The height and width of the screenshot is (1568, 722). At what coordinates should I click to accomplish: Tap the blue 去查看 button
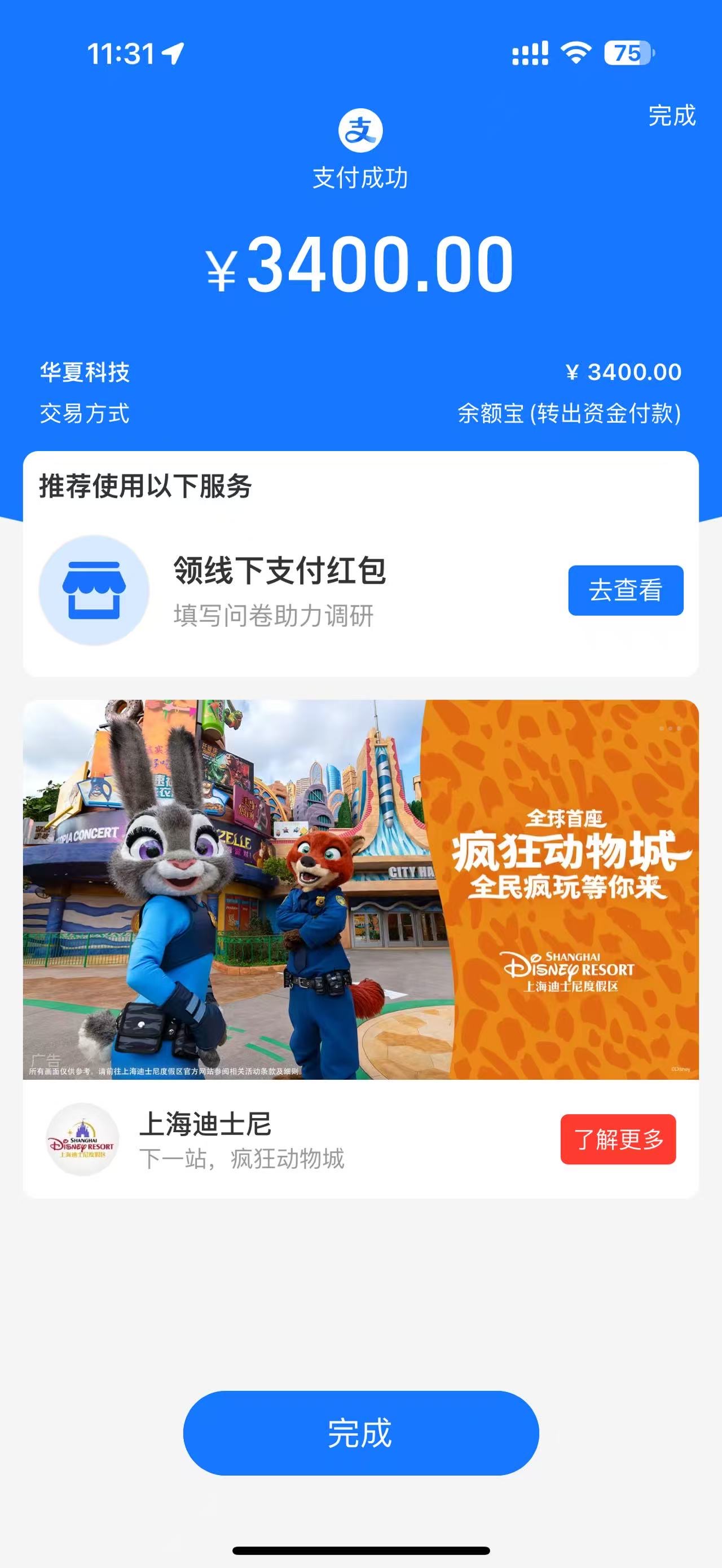tap(625, 590)
